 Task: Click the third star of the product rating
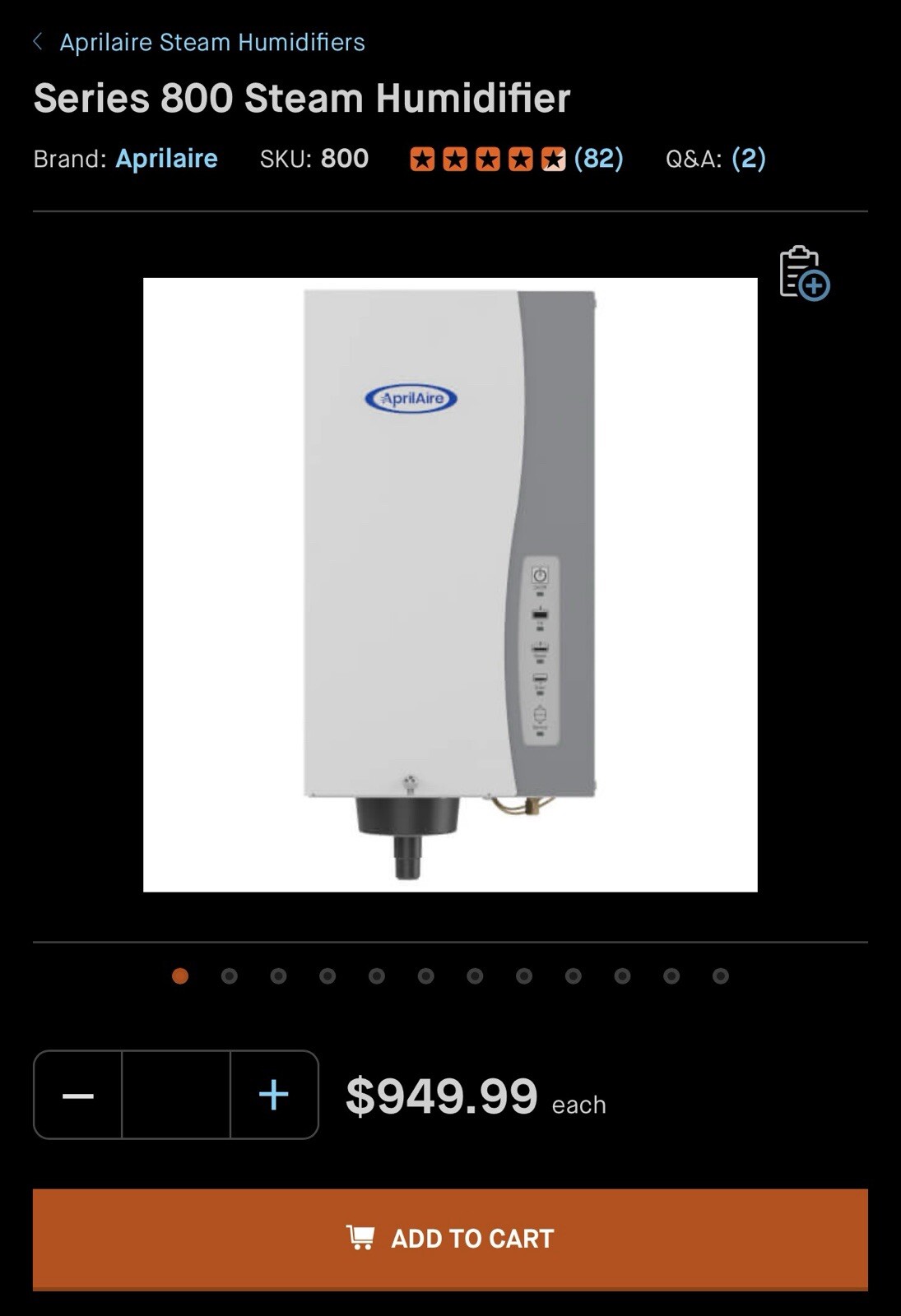pyautogui.click(x=490, y=160)
